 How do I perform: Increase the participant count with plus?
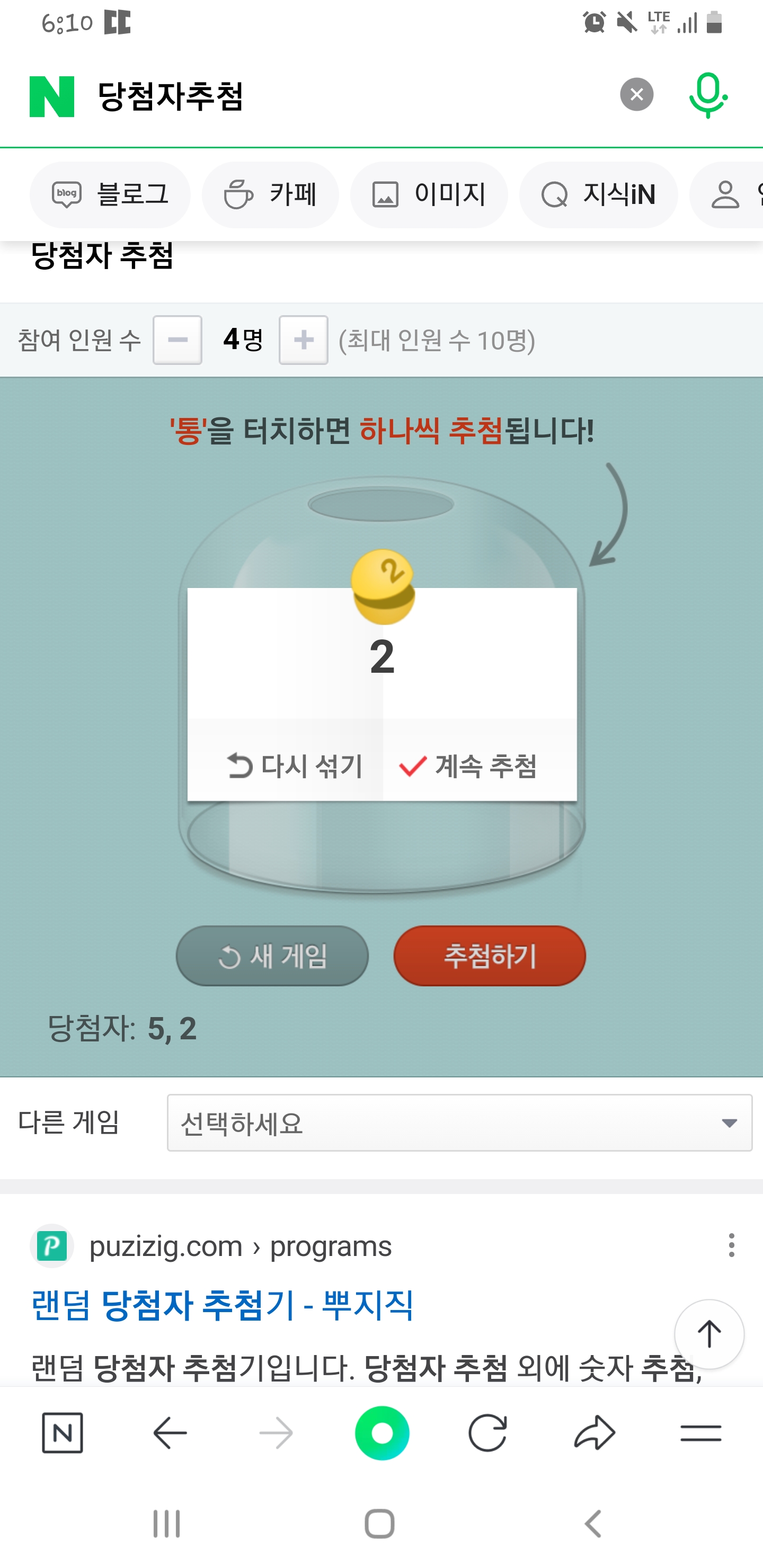pos(303,340)
